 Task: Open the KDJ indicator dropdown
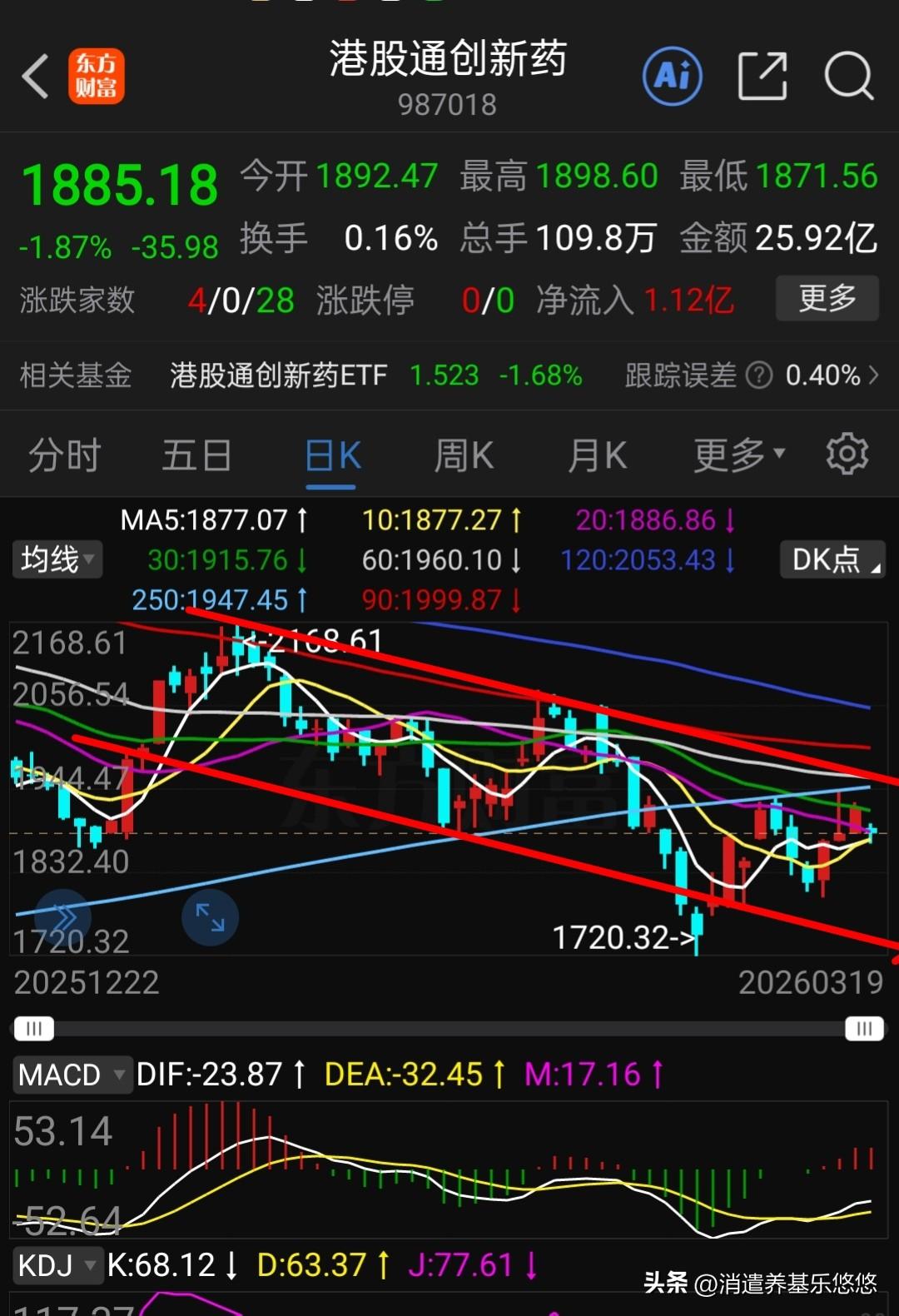[x=57, y=1264]
